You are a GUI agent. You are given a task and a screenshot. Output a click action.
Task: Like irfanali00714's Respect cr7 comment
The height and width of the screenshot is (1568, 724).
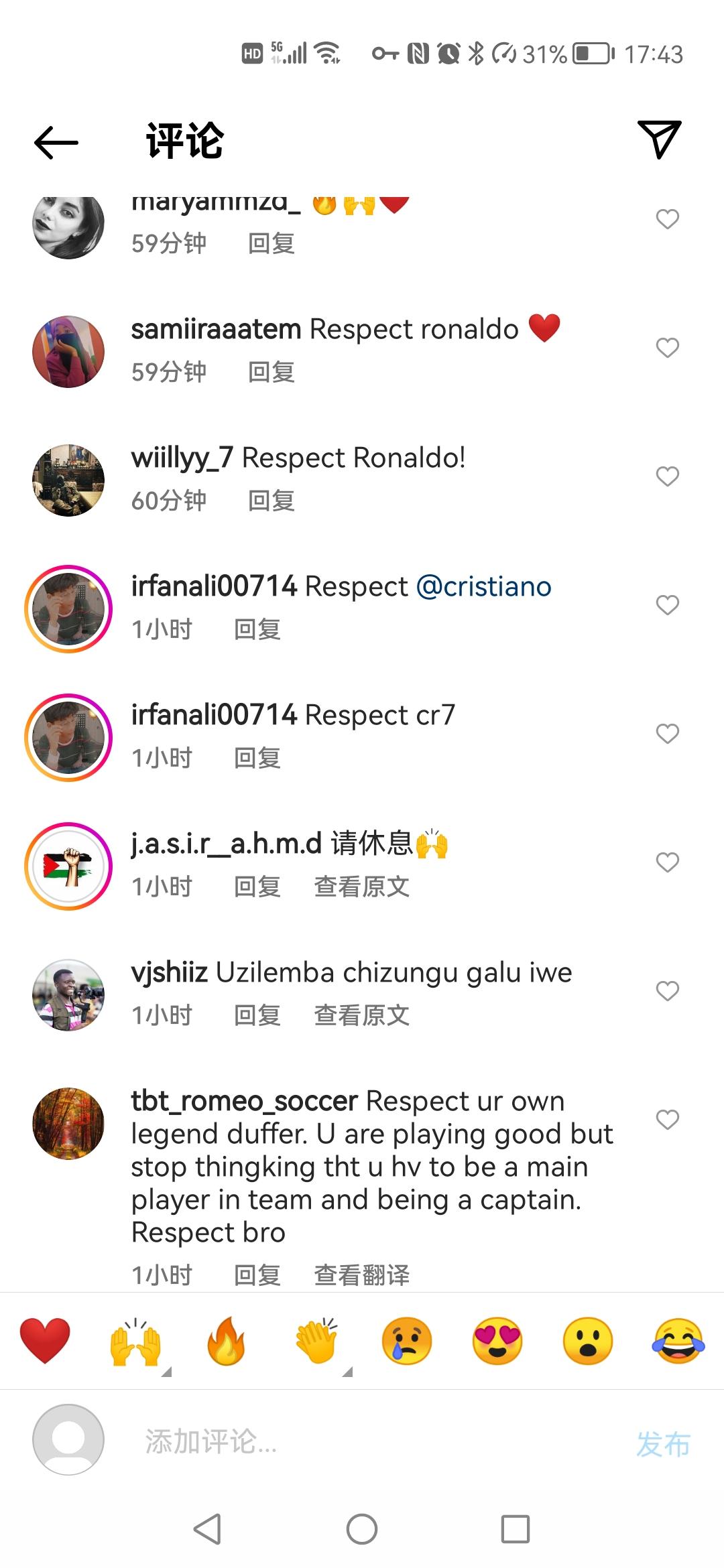(667, 734)
